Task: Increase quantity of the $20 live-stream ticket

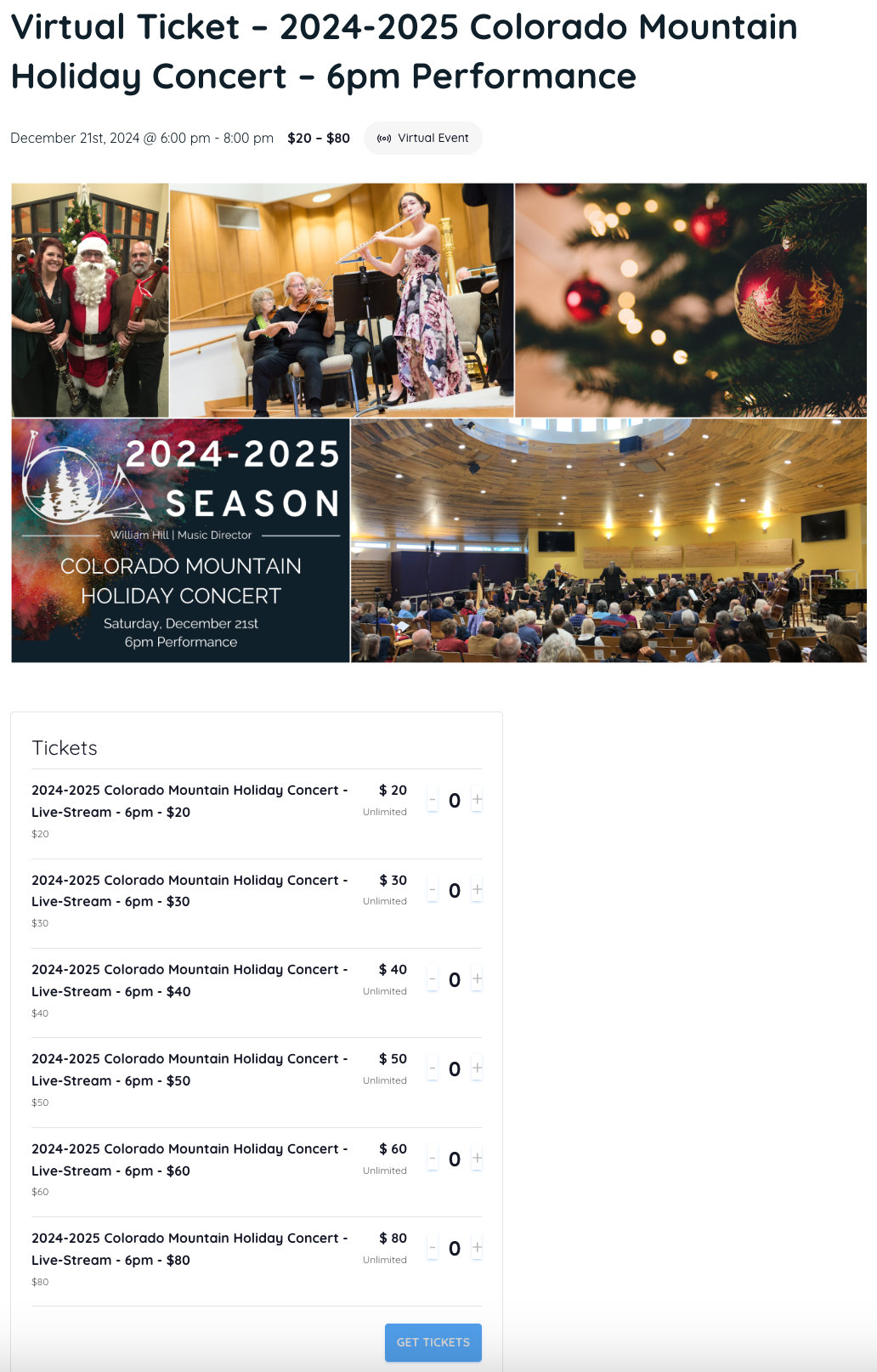Action: click(477, 800)
